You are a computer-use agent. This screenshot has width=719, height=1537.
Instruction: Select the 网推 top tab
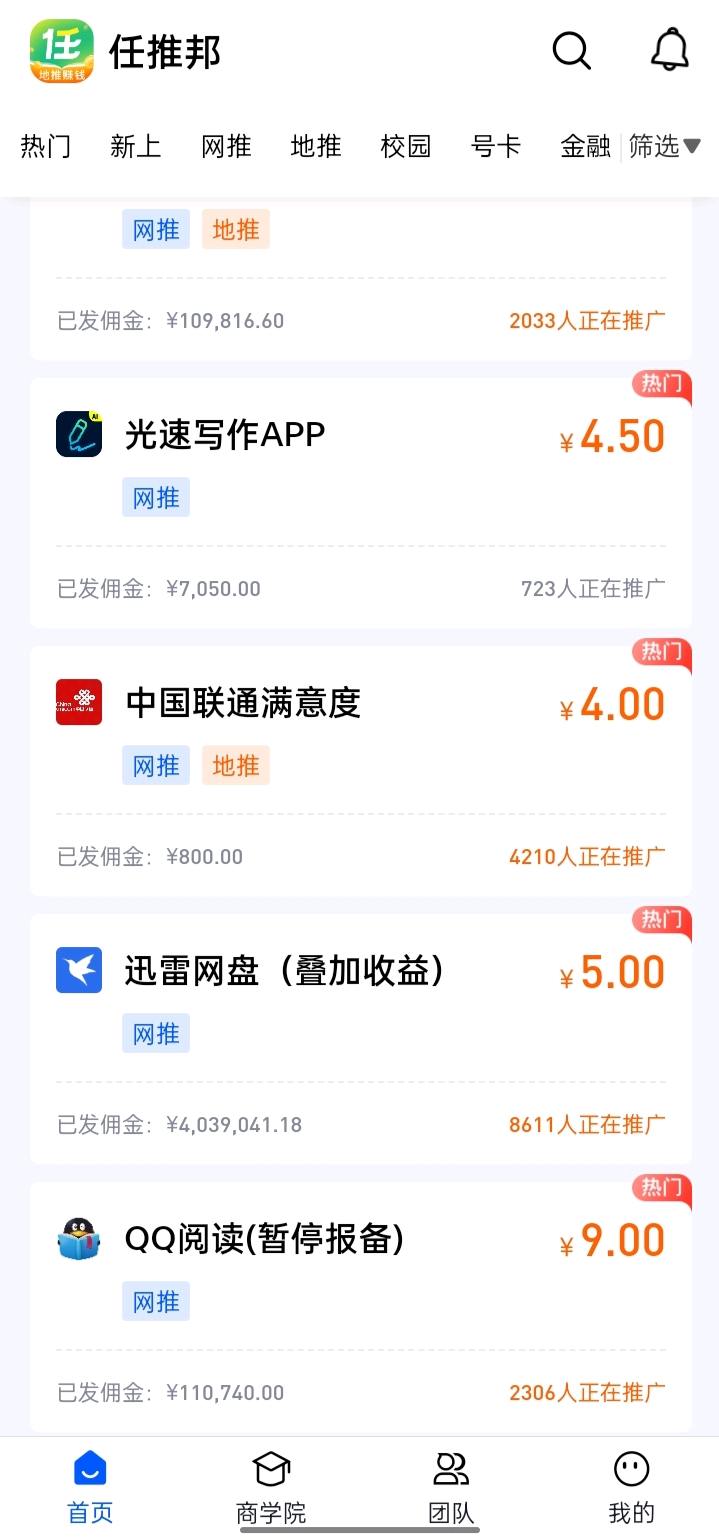(x=226, y=146)
